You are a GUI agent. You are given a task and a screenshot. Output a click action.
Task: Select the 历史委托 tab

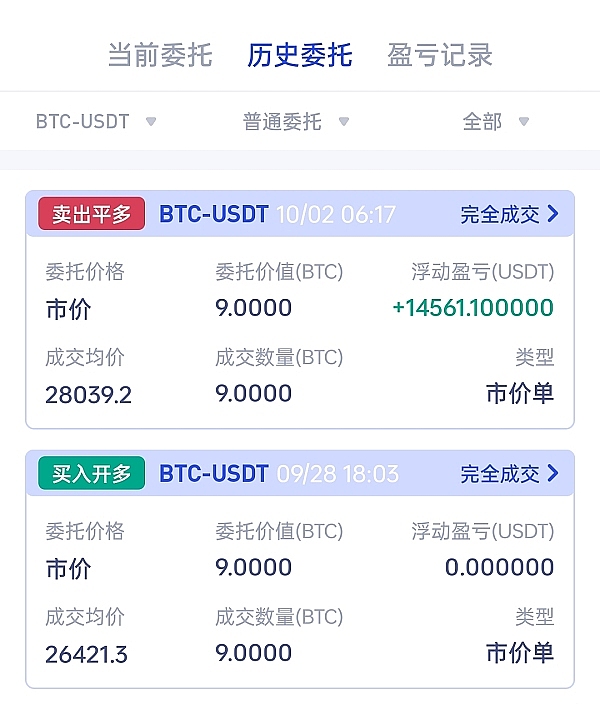pyautogui.click(x=299, y=55)
